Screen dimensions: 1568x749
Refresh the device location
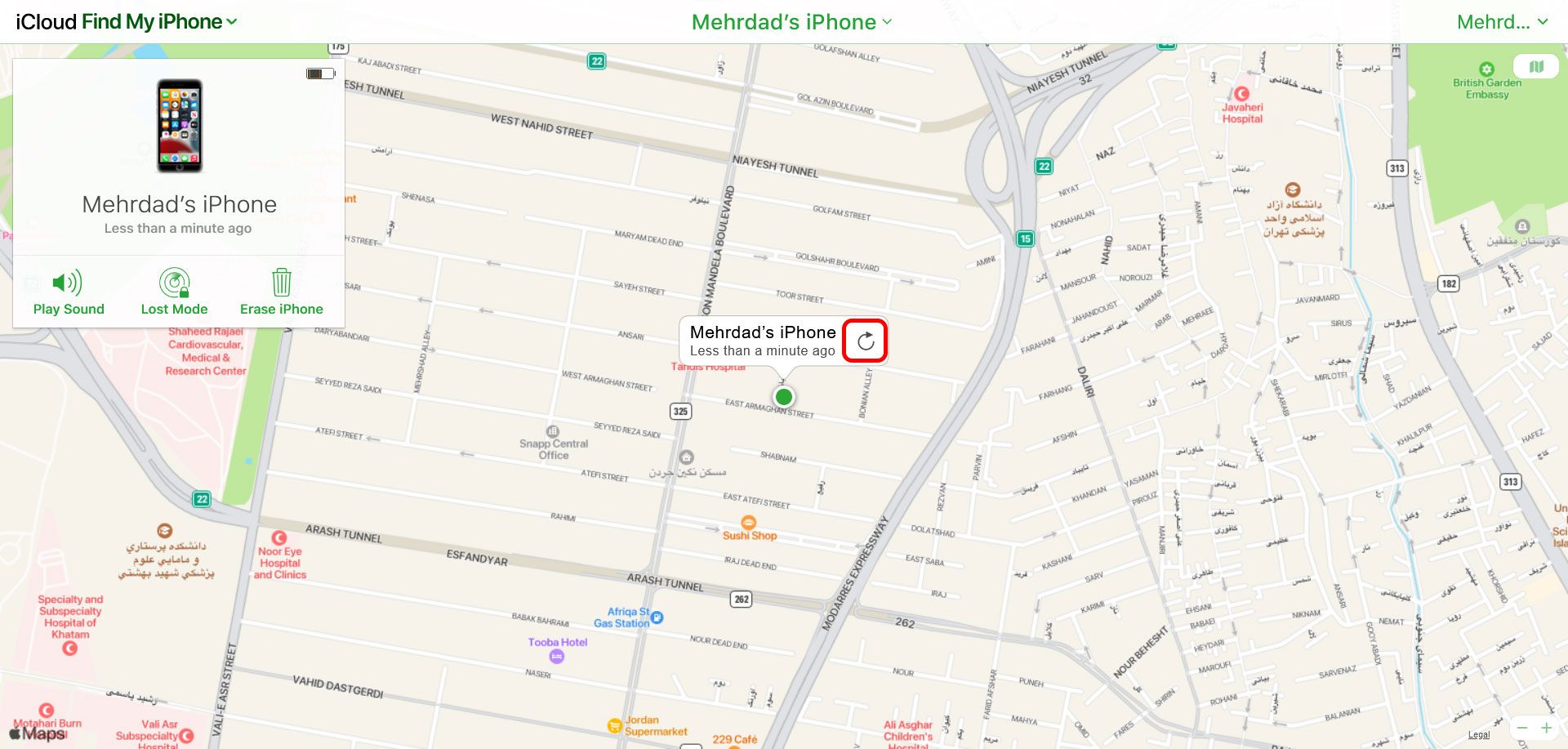pos(866,341)
